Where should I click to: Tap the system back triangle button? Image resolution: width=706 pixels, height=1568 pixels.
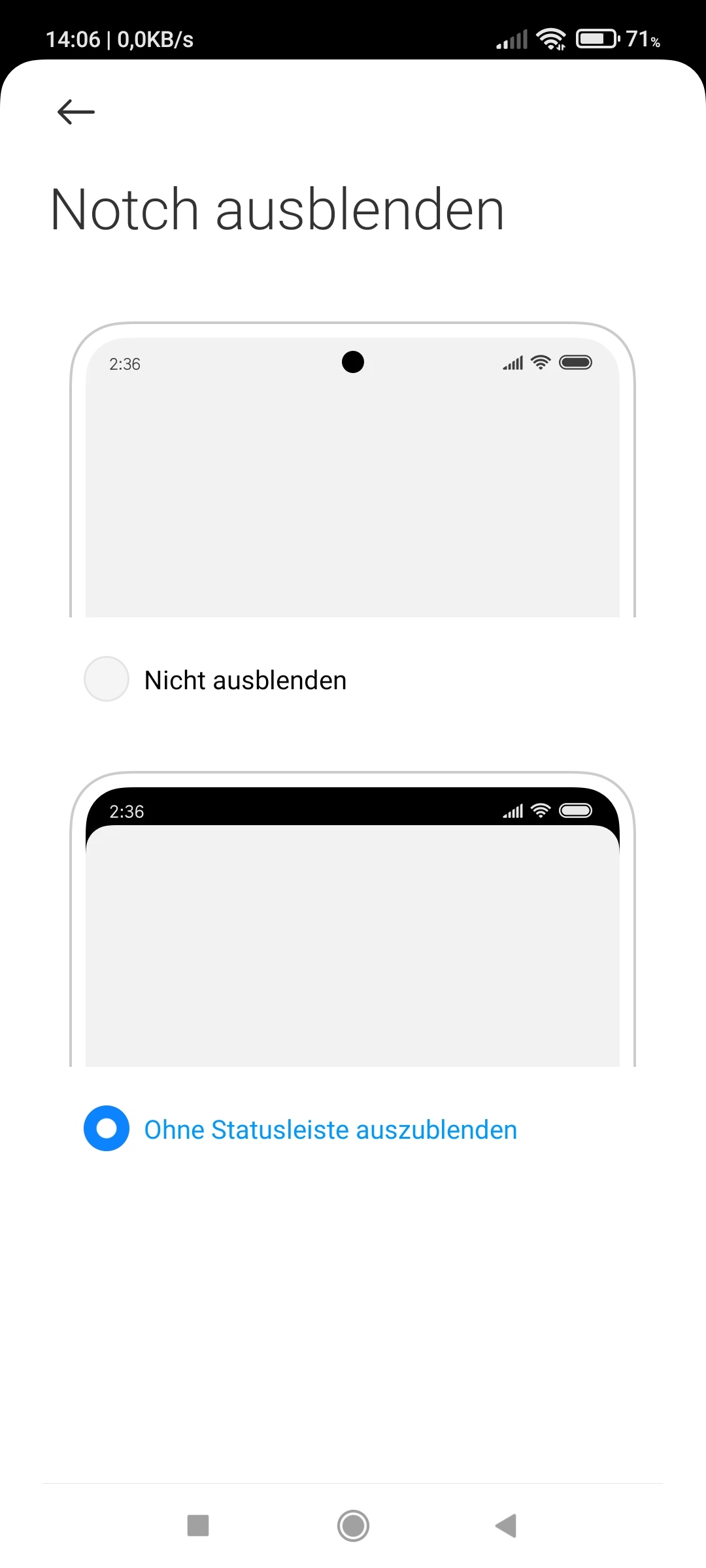coord(507,1526)
